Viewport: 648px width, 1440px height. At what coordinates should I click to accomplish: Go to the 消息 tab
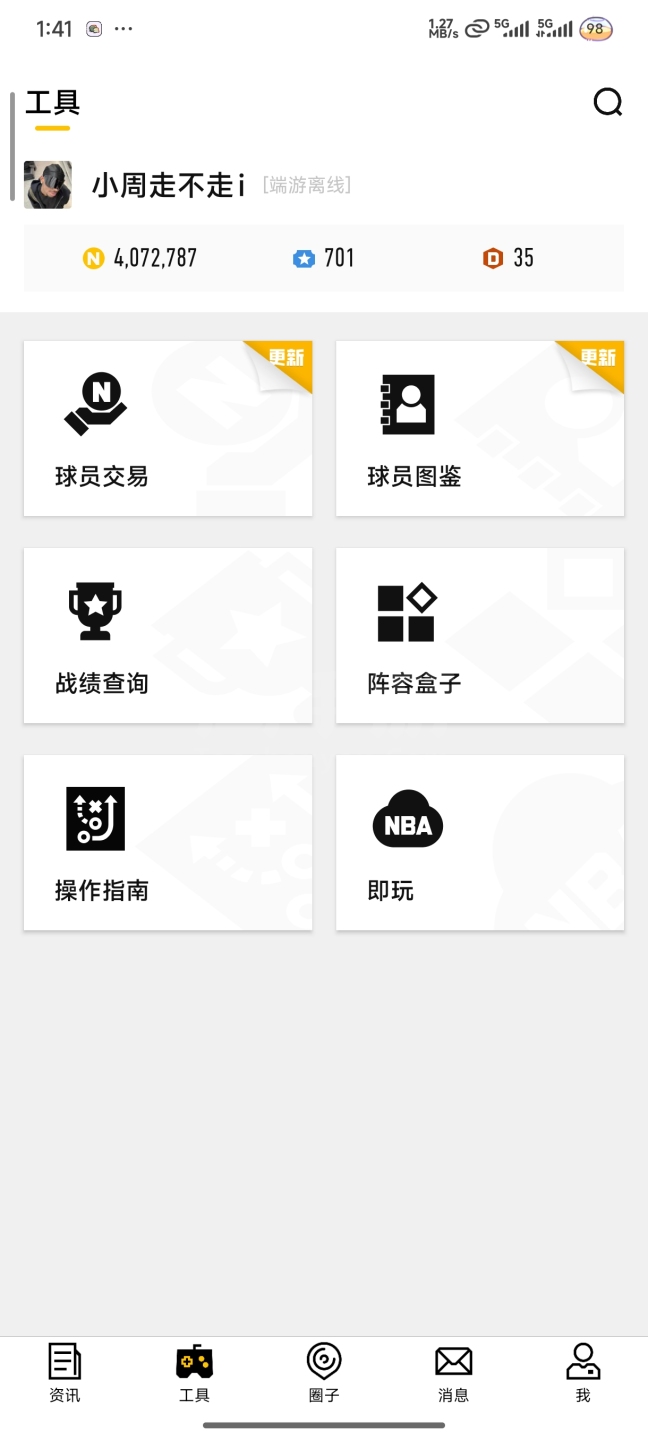(x=453, y=1373)
